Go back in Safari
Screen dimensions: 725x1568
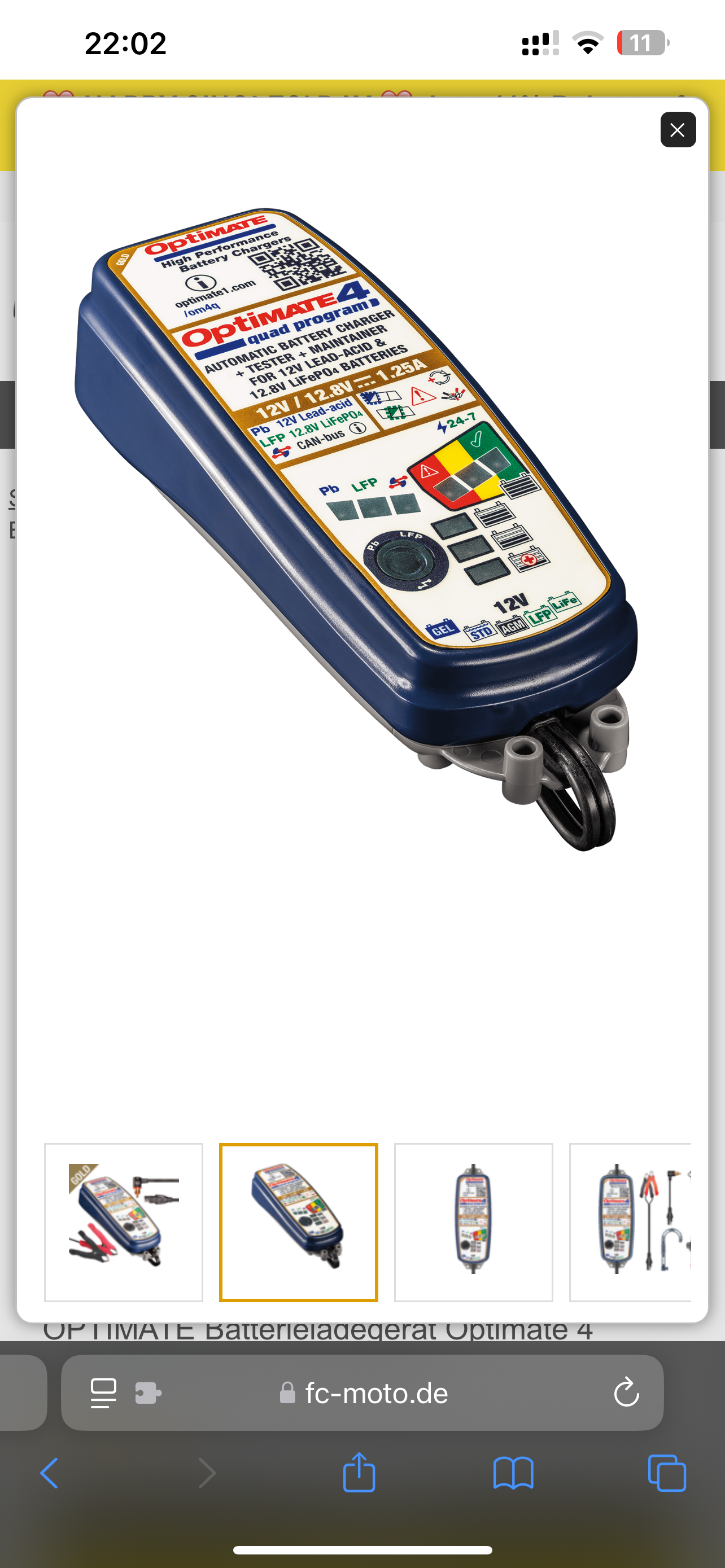[x=49, y=1474]
